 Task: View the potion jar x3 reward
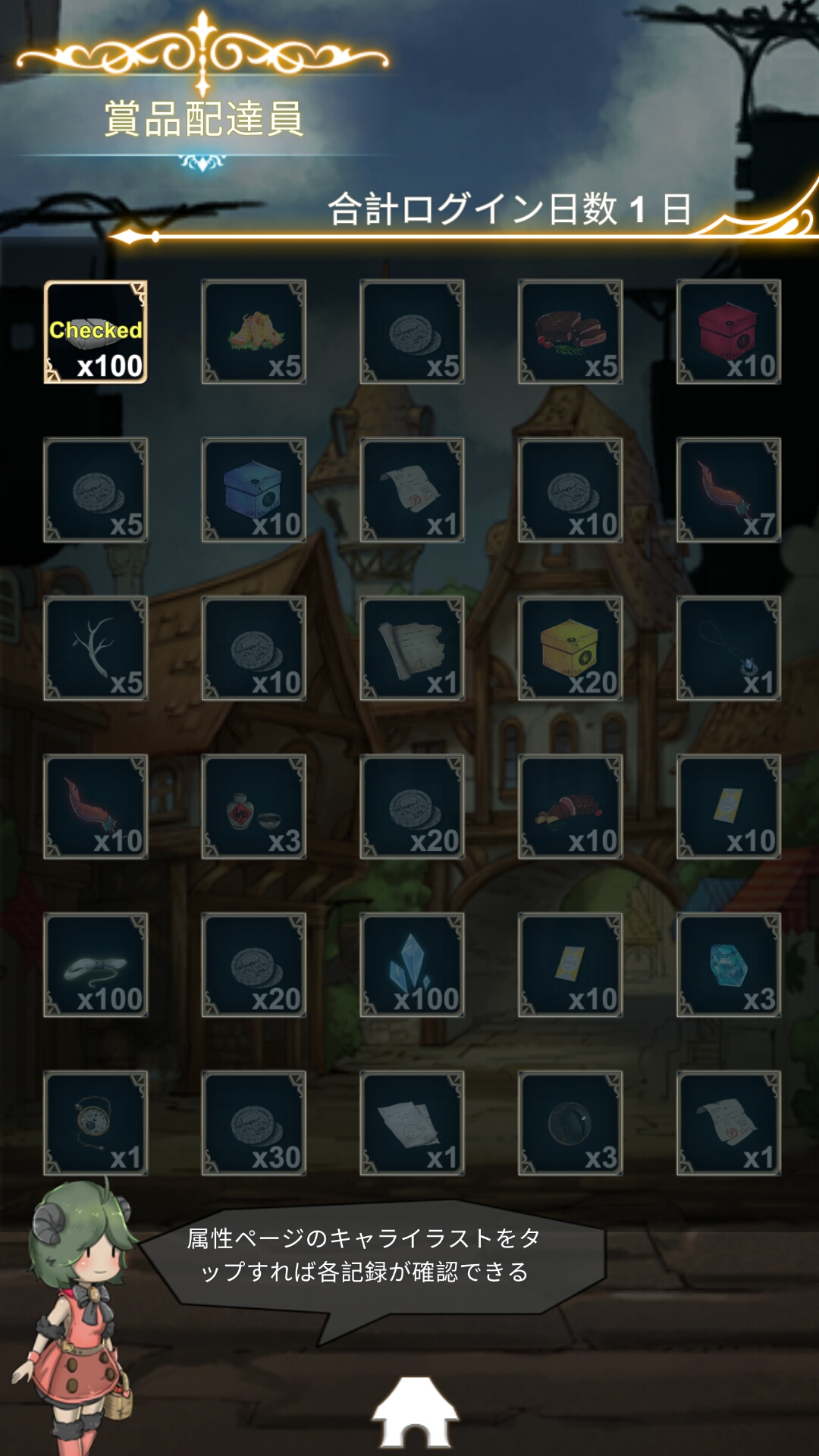254,807
